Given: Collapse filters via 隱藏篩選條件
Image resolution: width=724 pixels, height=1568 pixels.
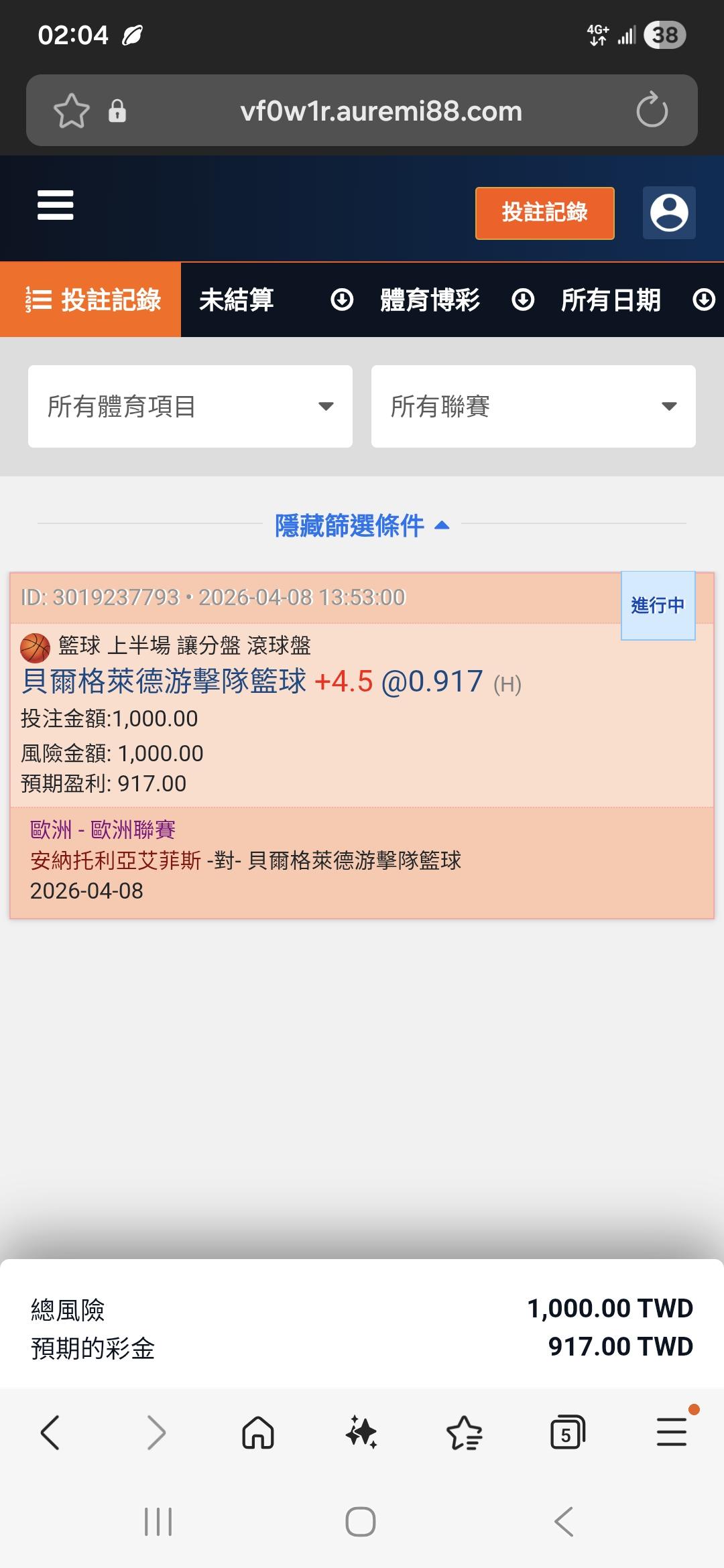Looking at the screenshot, I should (x=362, y=525).
